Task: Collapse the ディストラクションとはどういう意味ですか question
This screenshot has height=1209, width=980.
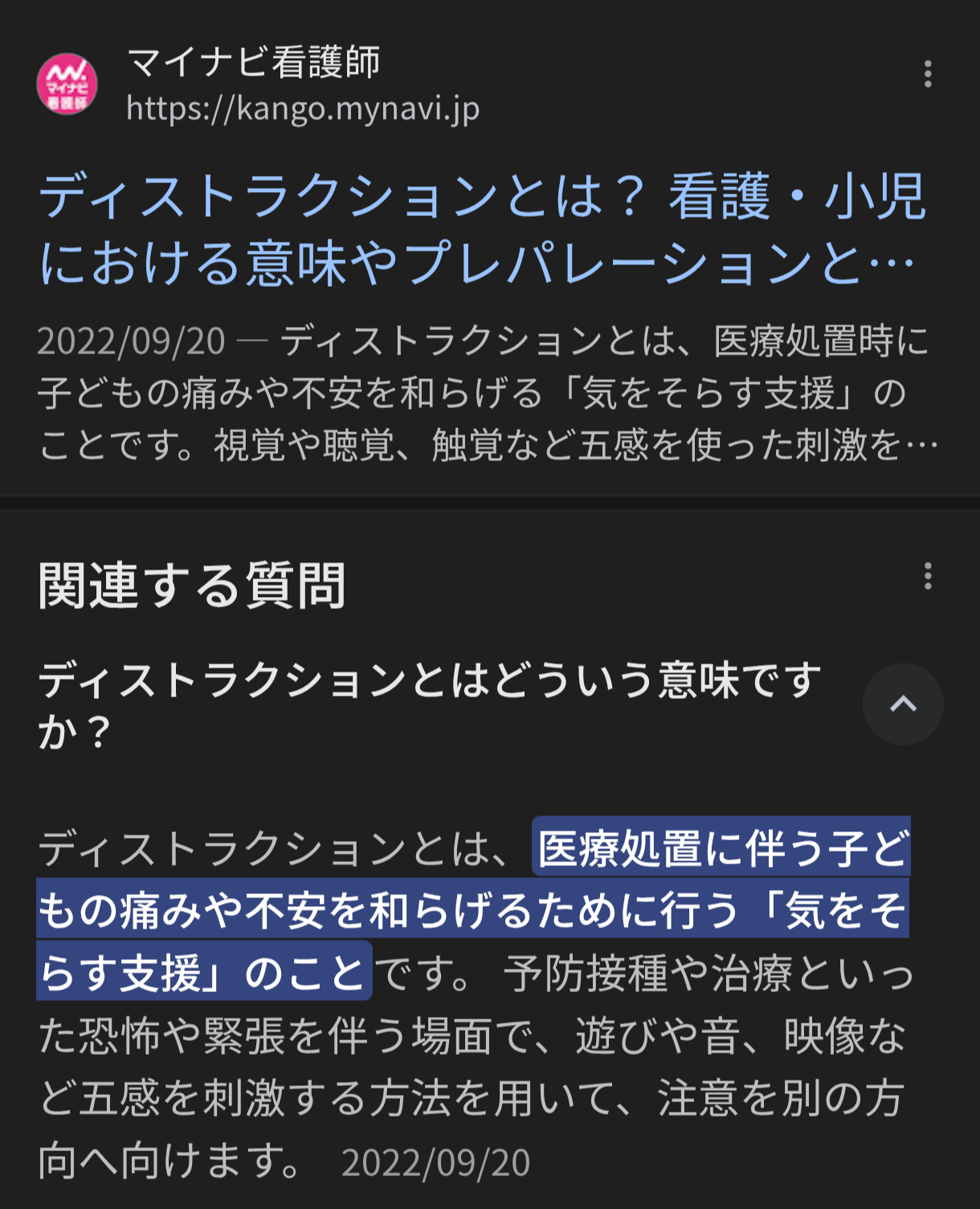Action: (902, 705)
